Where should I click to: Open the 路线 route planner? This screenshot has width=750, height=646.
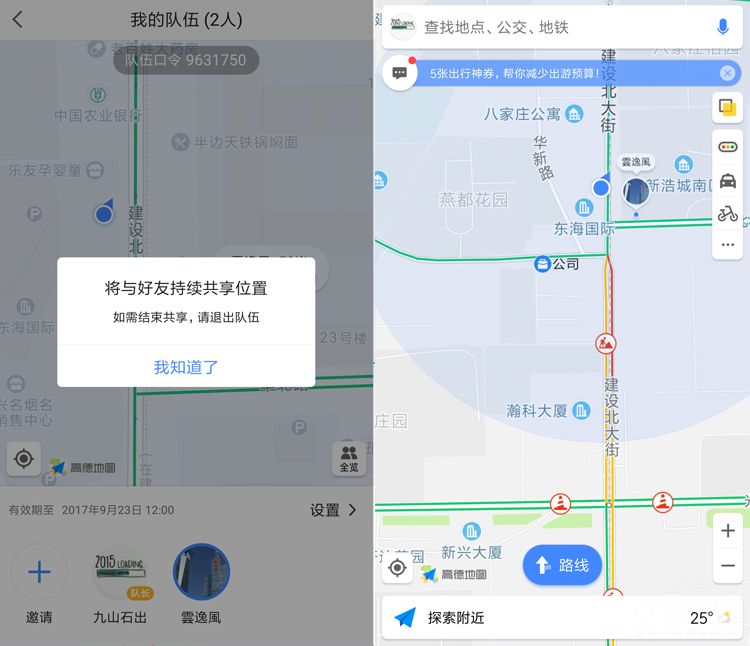pos(562,566)
